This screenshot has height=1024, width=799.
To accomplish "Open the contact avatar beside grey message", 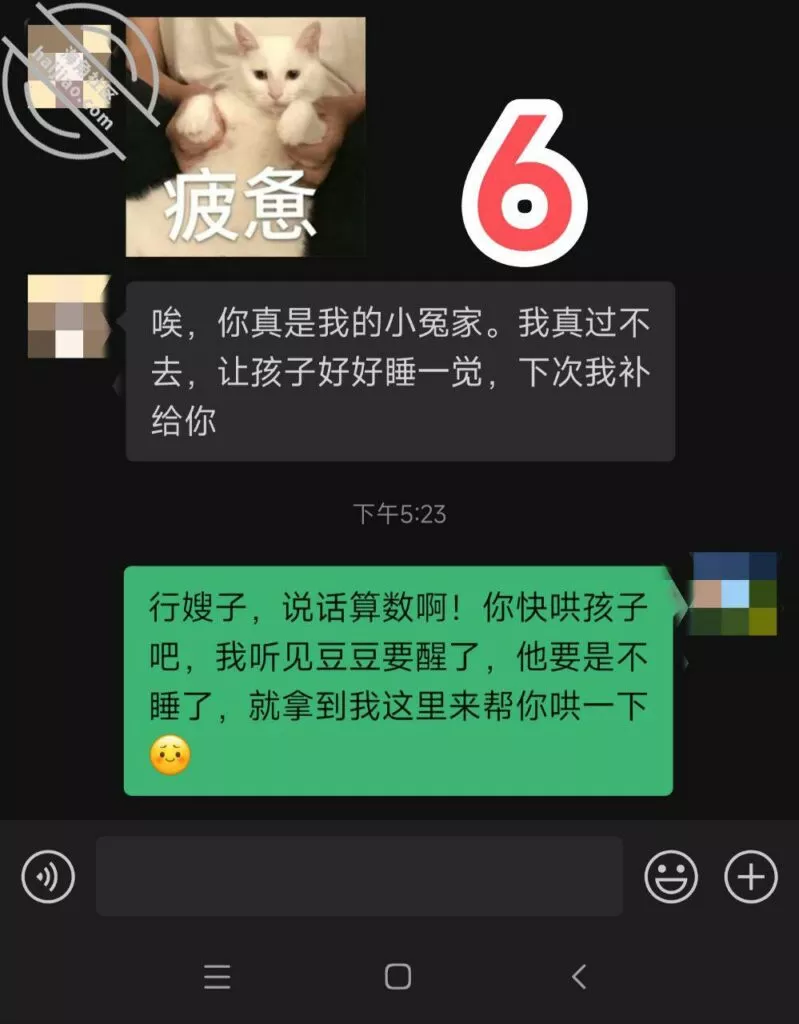I will 68,316.
